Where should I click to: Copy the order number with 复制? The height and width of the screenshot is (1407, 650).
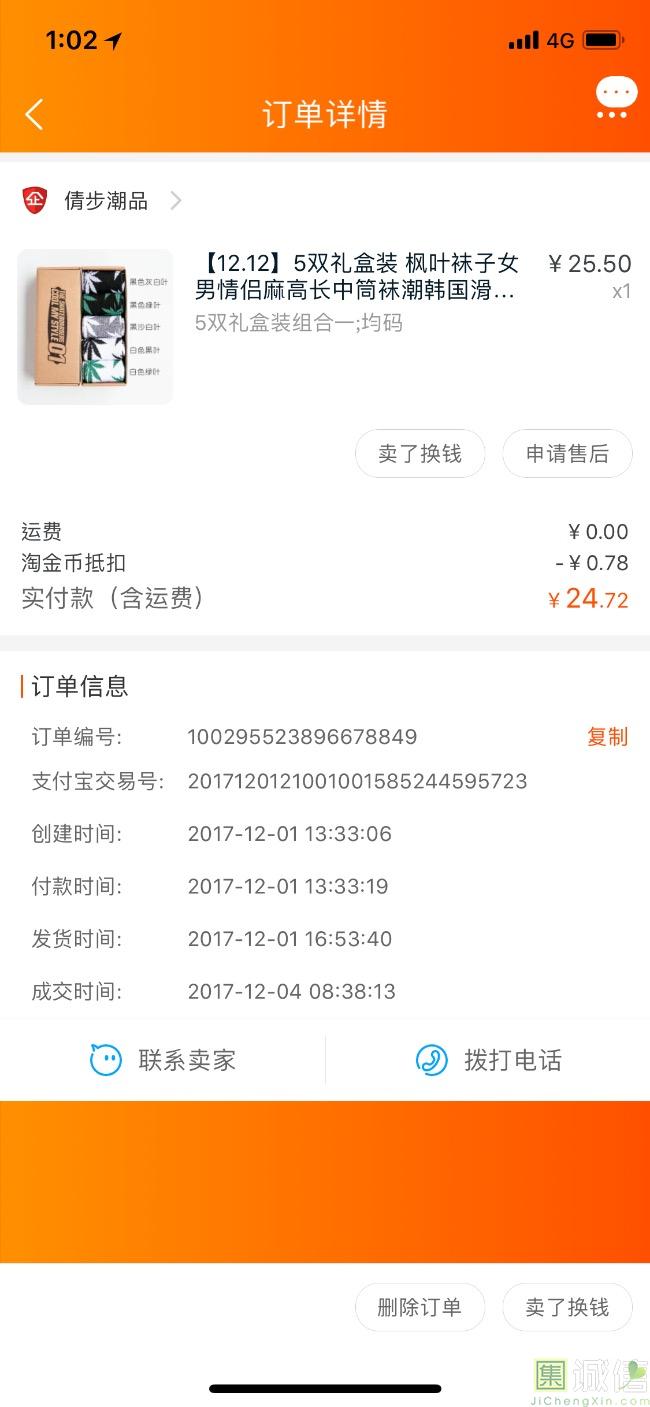tap(607, 737)
